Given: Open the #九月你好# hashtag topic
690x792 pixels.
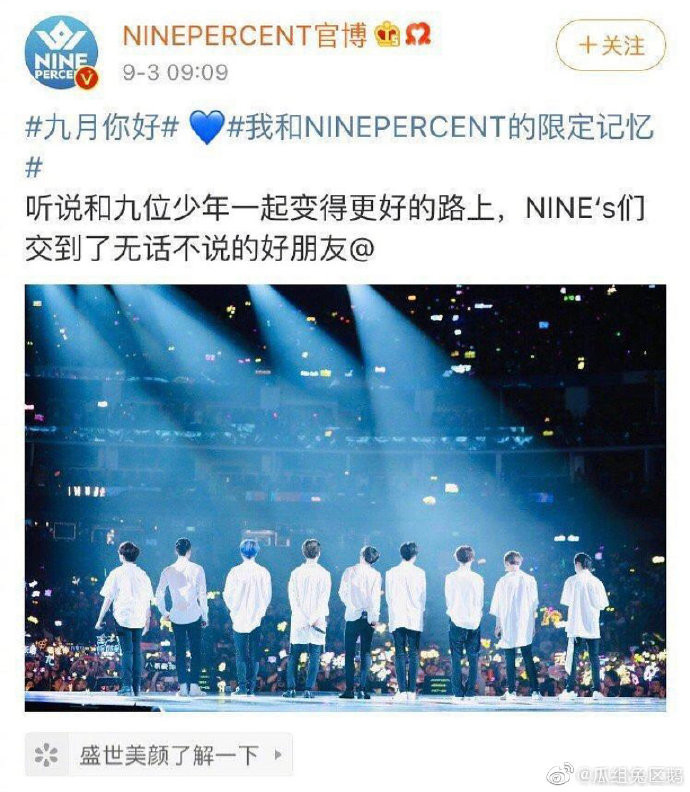Looking at the screenshot, I should coord(101,128).
